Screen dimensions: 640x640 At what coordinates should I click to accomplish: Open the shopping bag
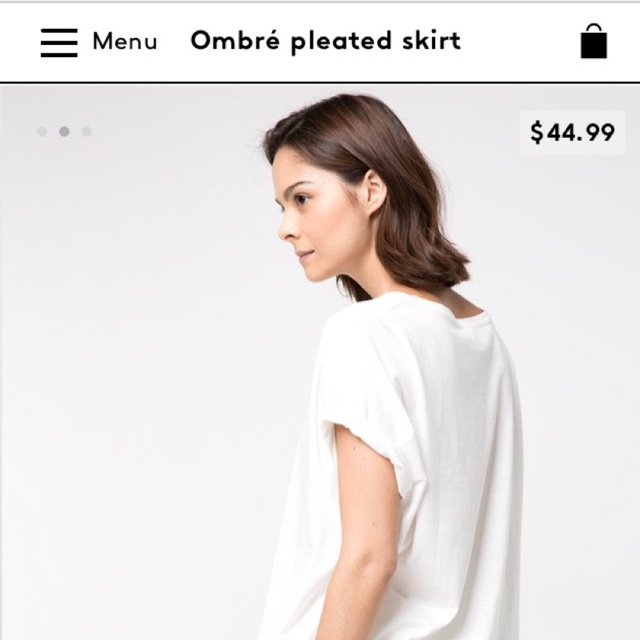pyautogui.click(x=593, y=42)
